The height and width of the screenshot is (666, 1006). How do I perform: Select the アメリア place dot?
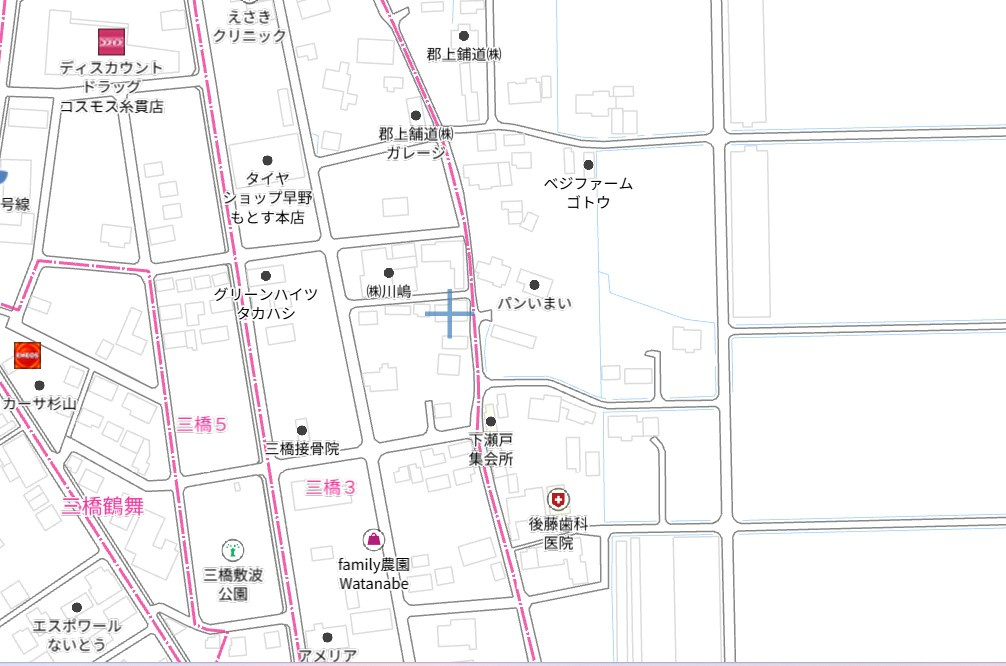(x=327, y=637)
